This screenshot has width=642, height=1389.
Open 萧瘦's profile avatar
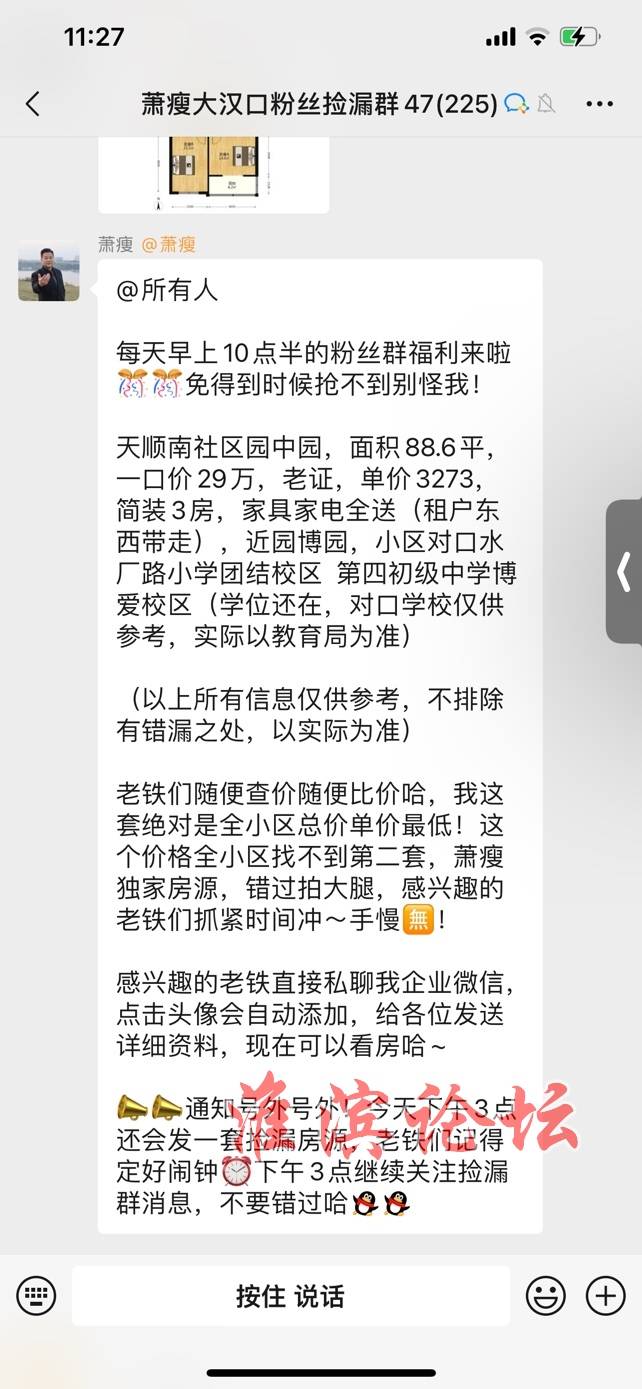click(x=49, y=271)
